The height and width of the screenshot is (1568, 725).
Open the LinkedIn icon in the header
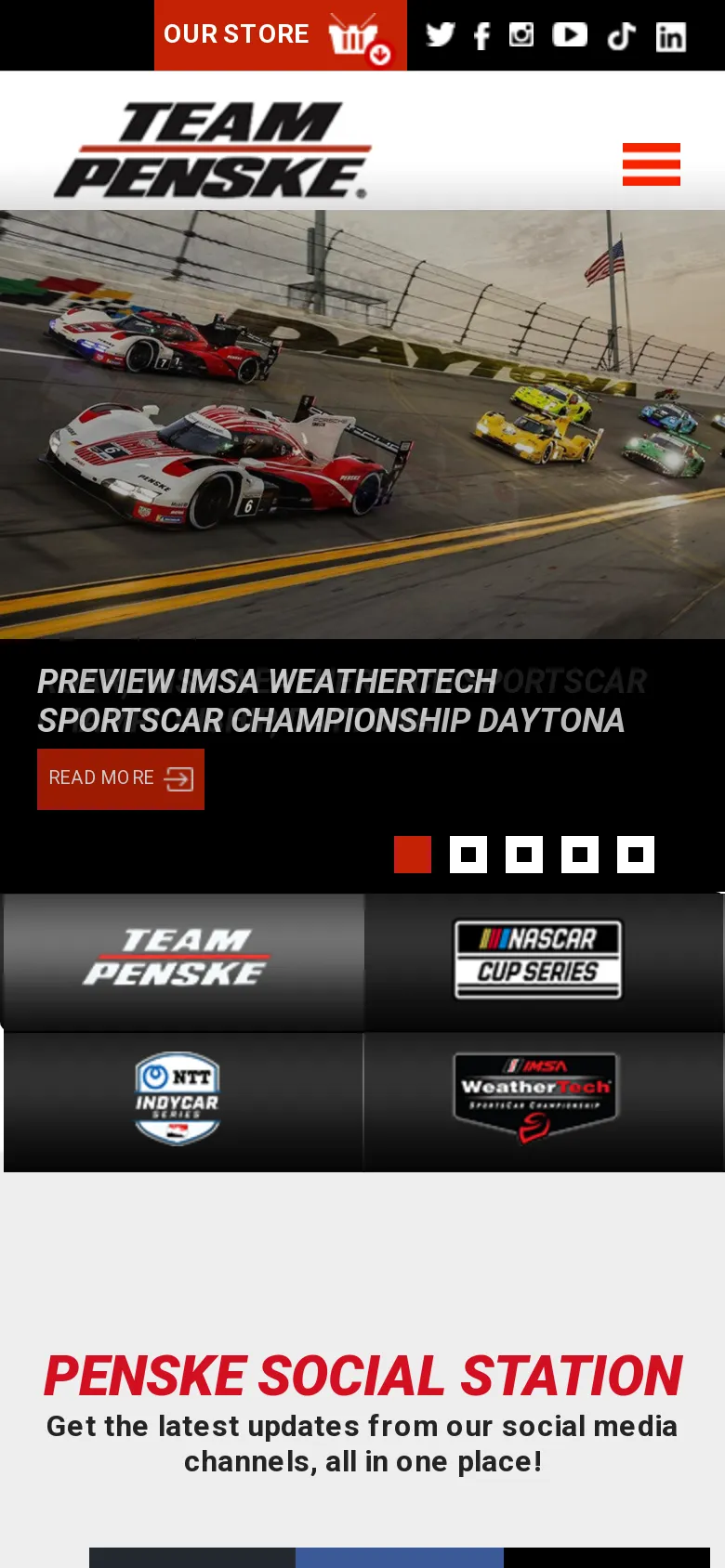[671, 34]
